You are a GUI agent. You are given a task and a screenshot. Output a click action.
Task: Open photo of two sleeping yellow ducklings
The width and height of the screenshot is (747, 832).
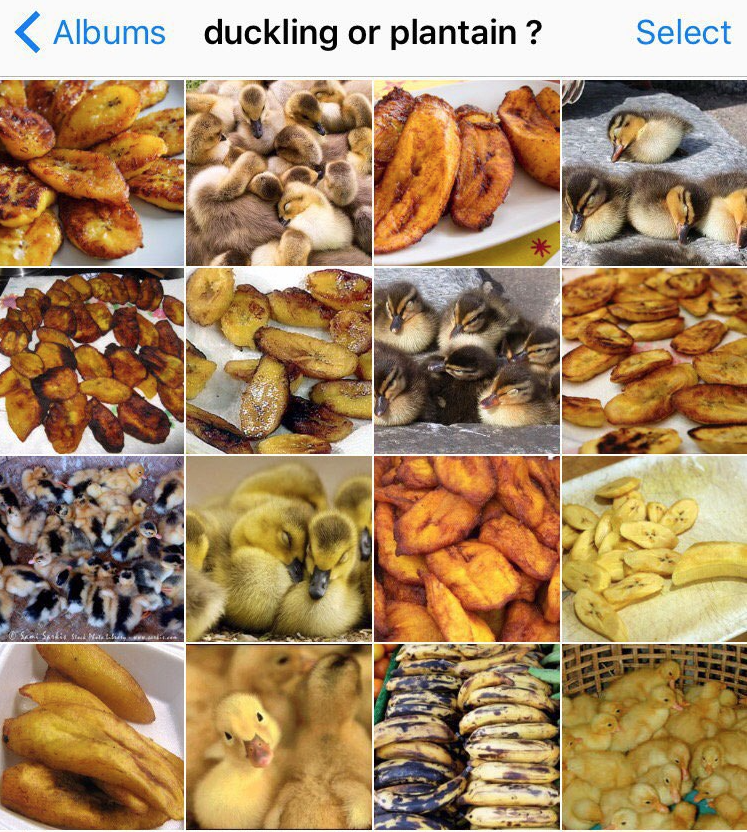click(278, 549)
